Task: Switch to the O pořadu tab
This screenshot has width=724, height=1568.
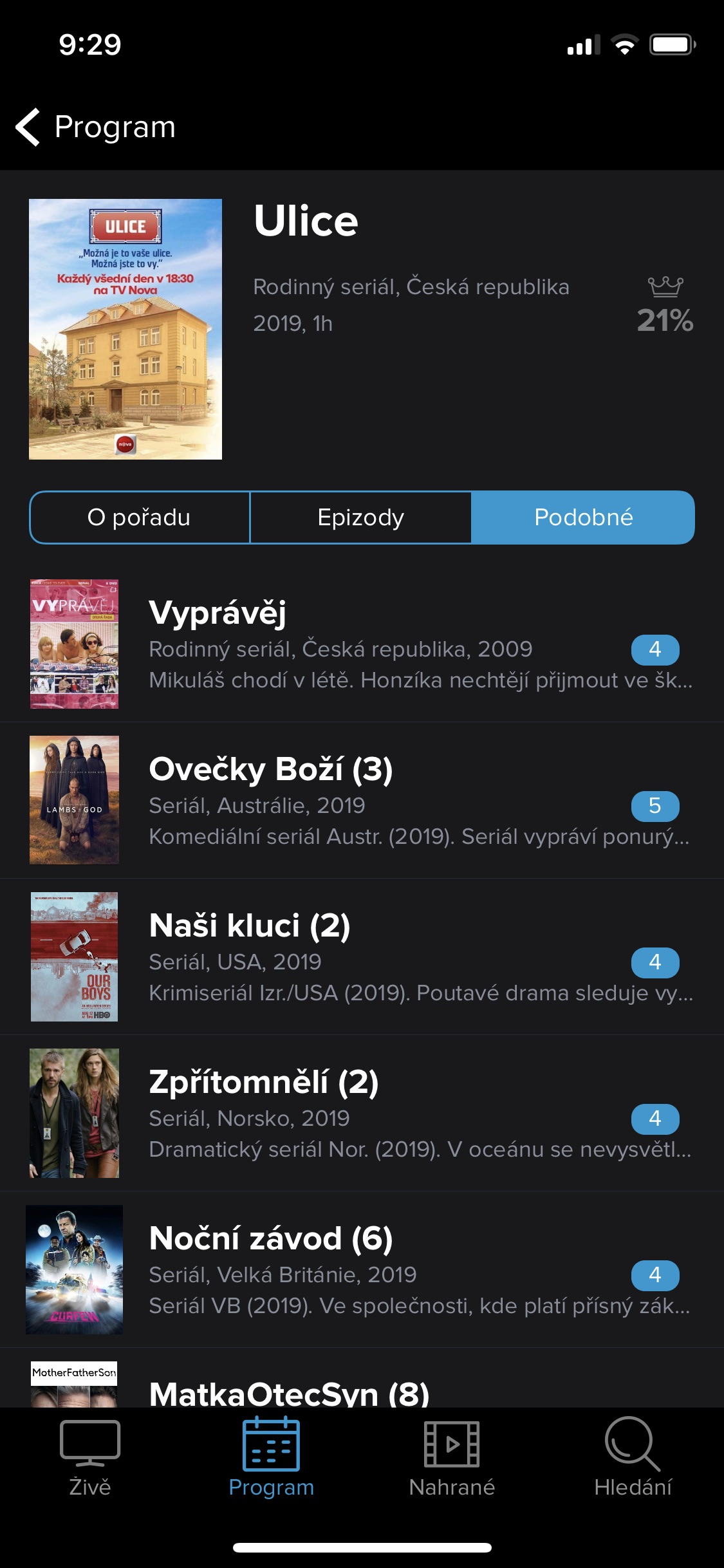Action: (139, 518)
